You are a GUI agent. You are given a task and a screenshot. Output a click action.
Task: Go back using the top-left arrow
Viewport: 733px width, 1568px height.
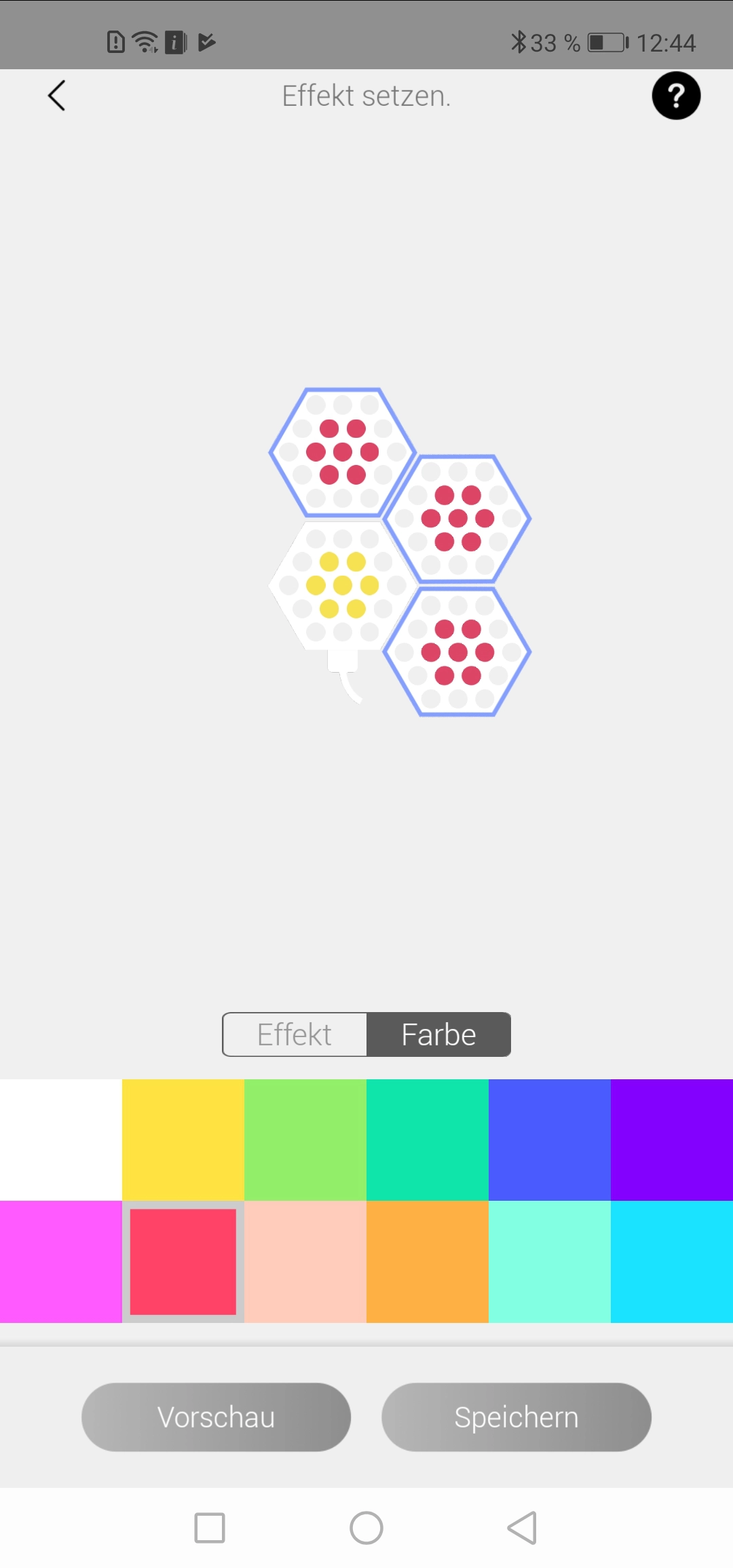[57, 96]
